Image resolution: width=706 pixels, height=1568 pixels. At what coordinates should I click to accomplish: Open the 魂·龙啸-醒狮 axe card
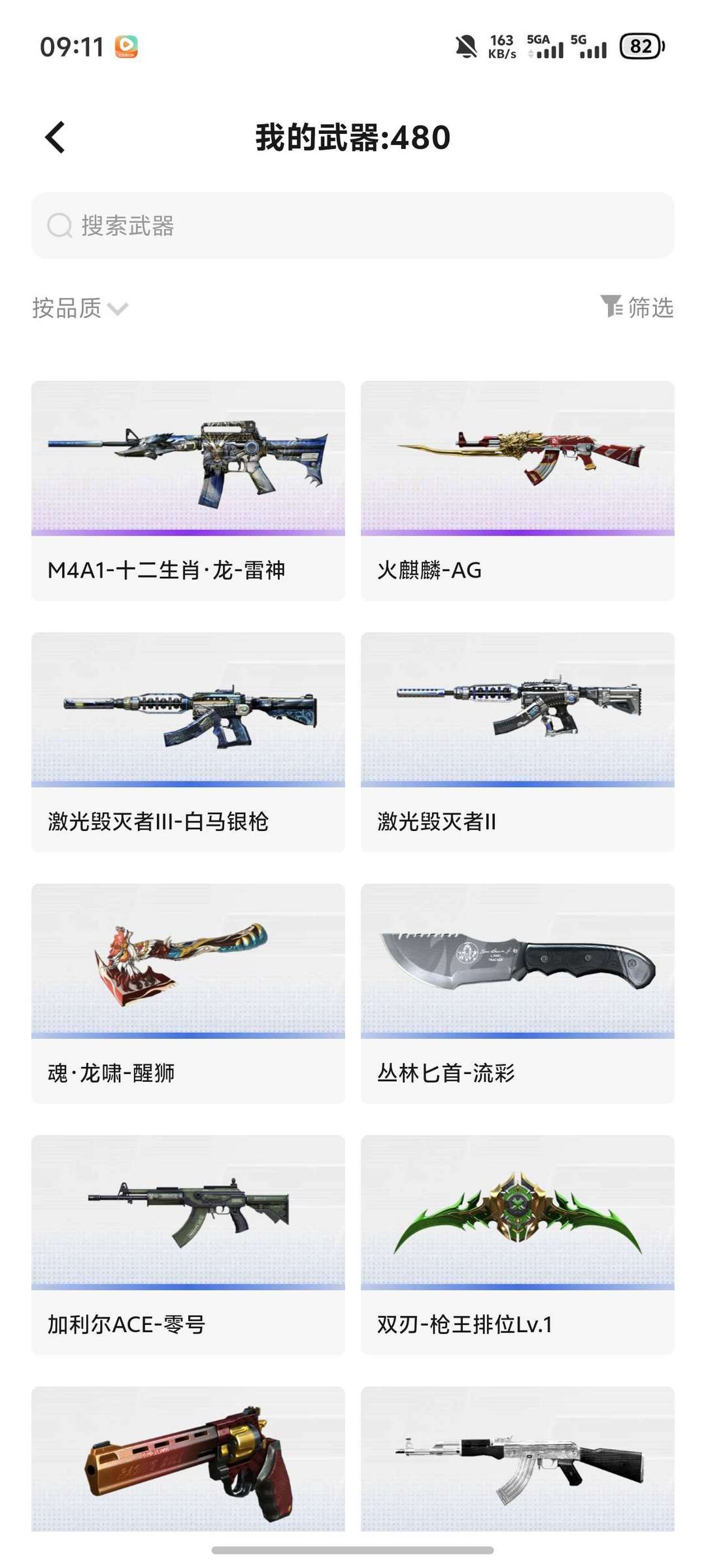tap(188, 994)
